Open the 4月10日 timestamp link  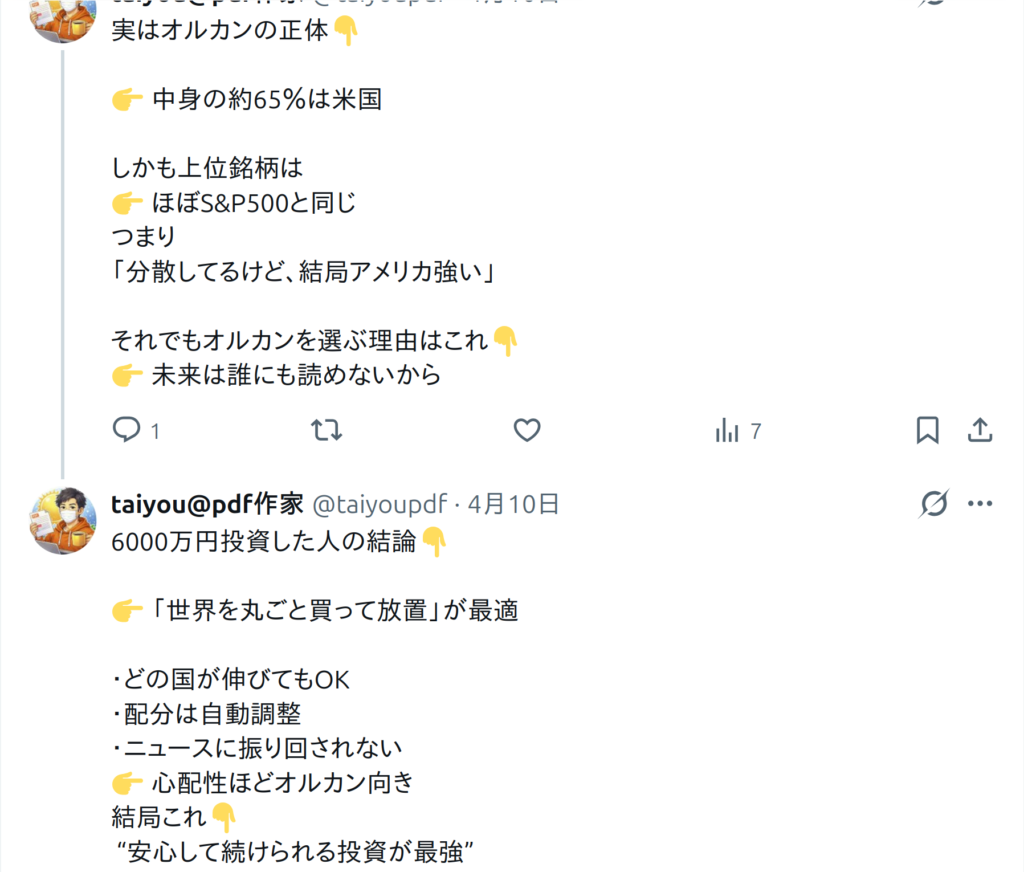tap(513, 504)
